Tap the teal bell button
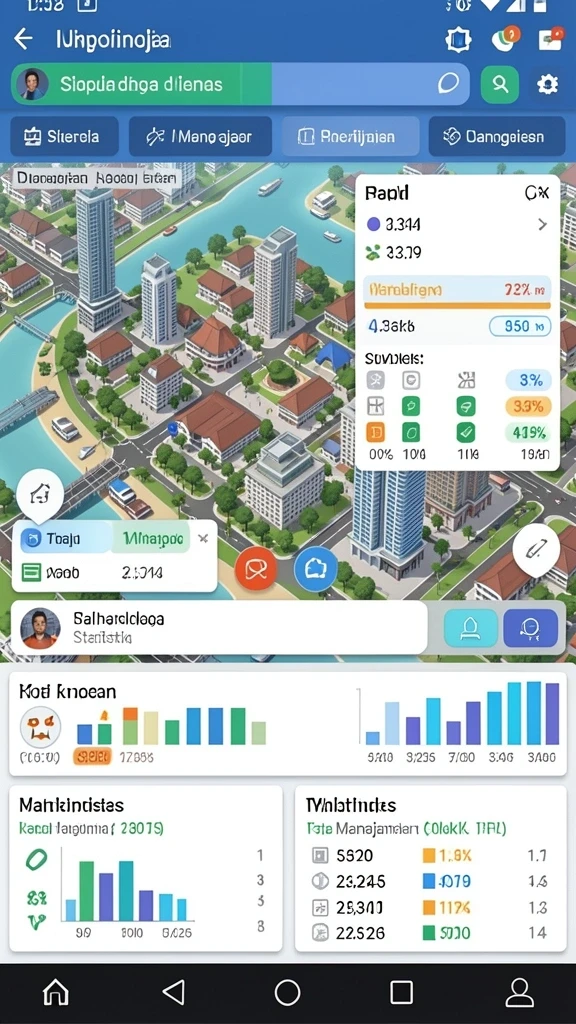 (471, 628)
